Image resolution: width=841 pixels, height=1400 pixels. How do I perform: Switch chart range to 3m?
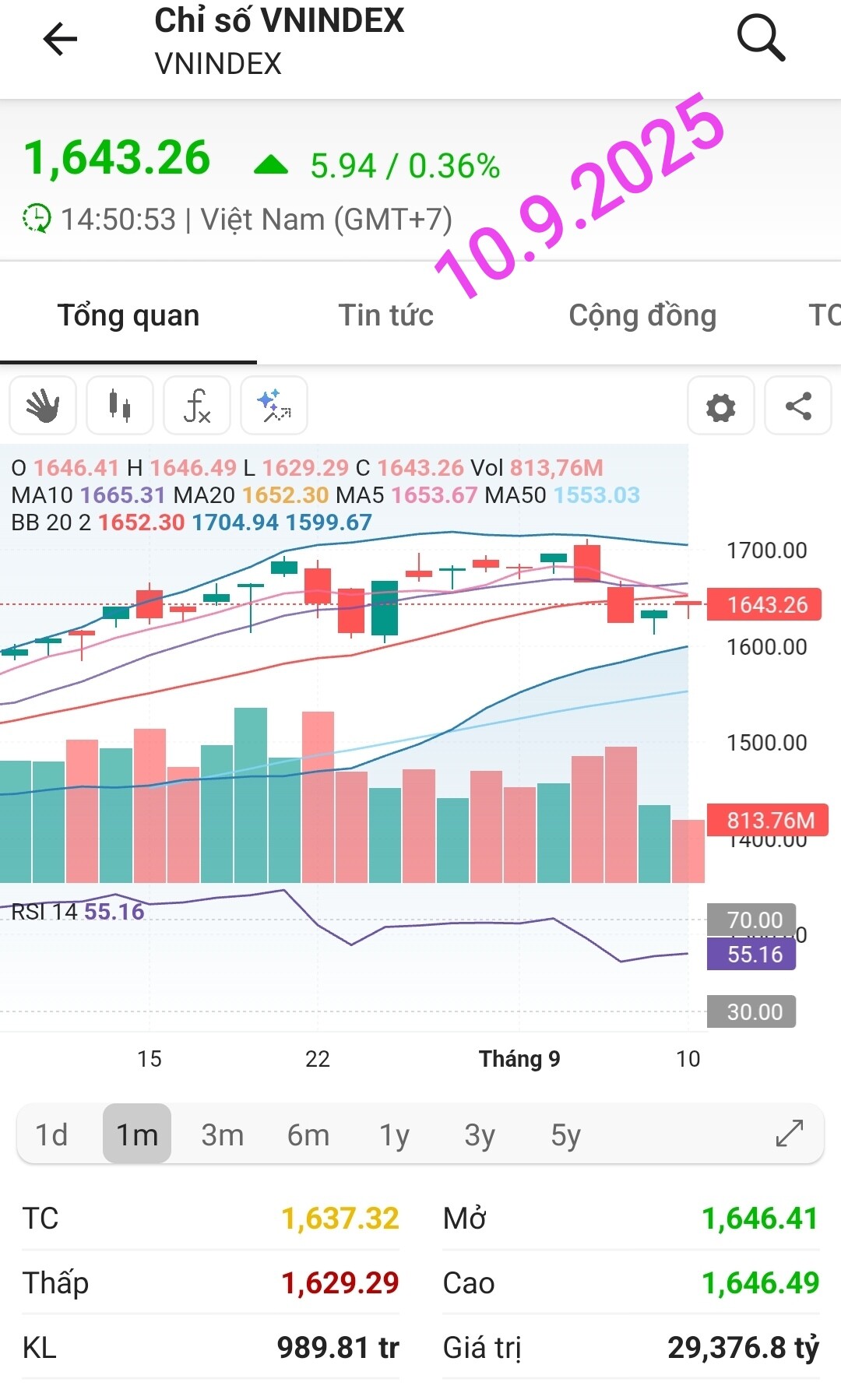(x=223, y=1134)
